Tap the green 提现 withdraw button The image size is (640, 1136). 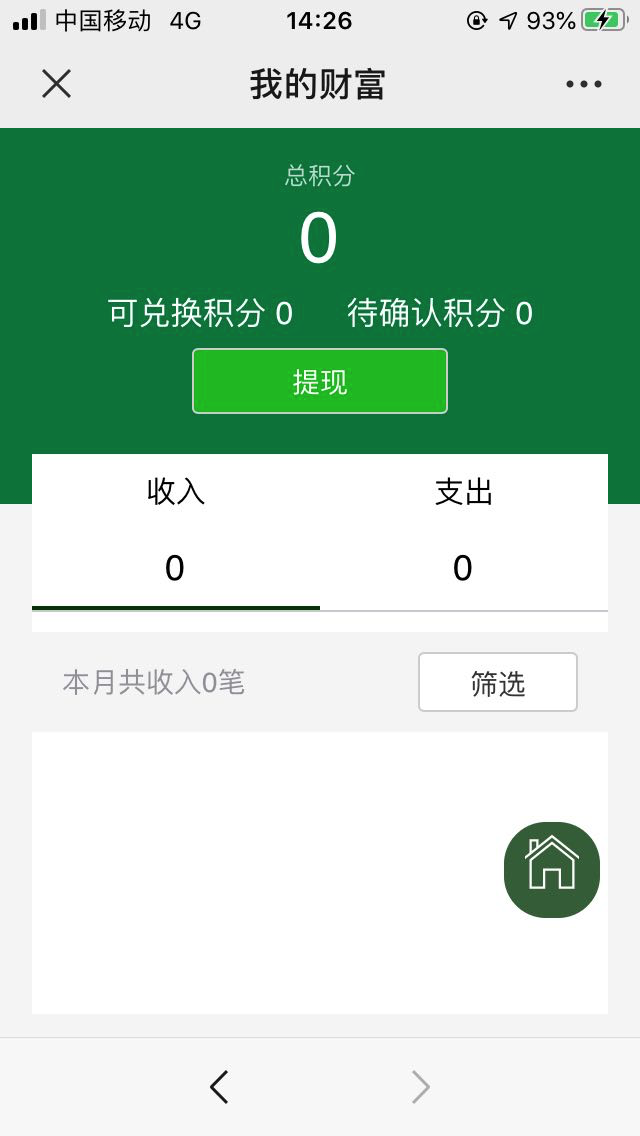click(x=320, y=381)
